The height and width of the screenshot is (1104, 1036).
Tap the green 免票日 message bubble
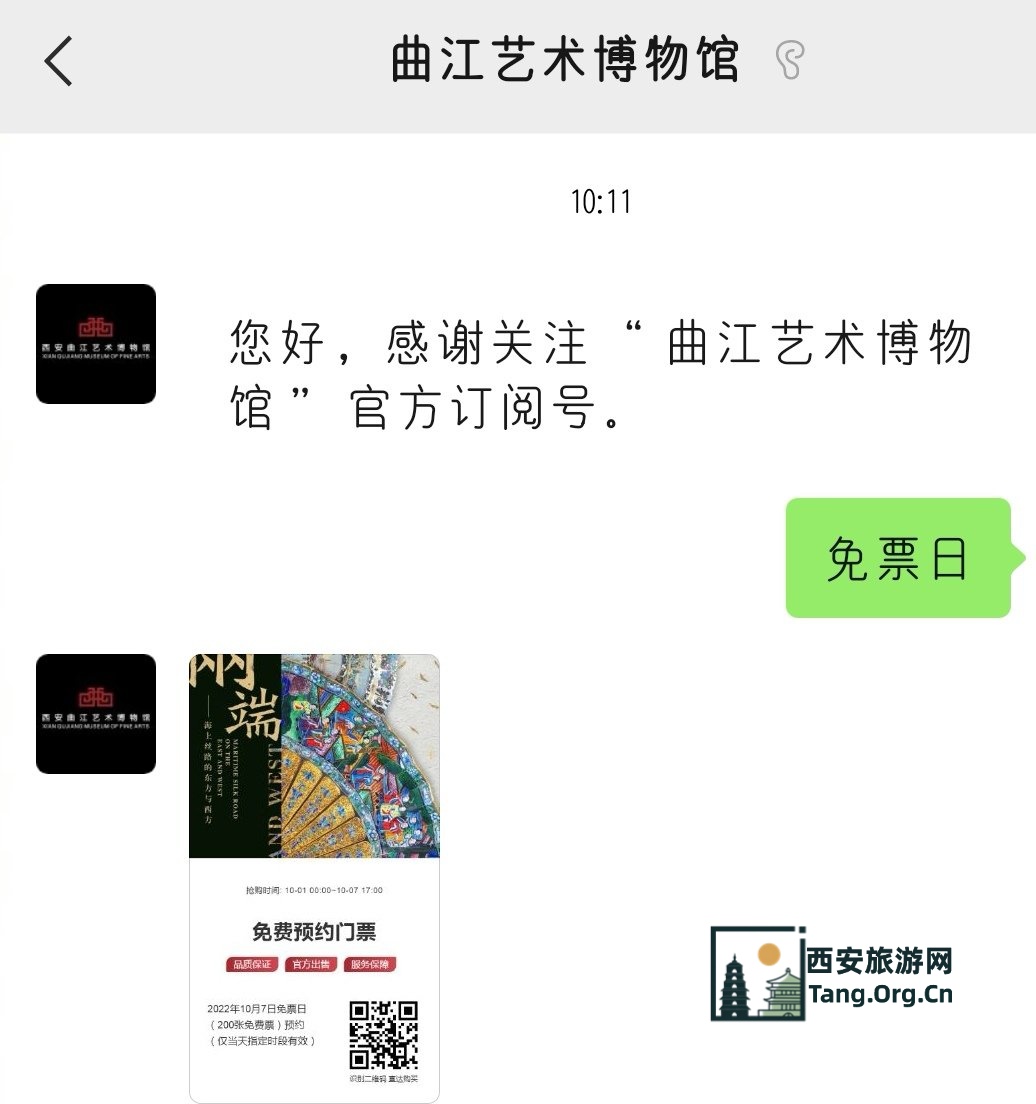(897, 558)
